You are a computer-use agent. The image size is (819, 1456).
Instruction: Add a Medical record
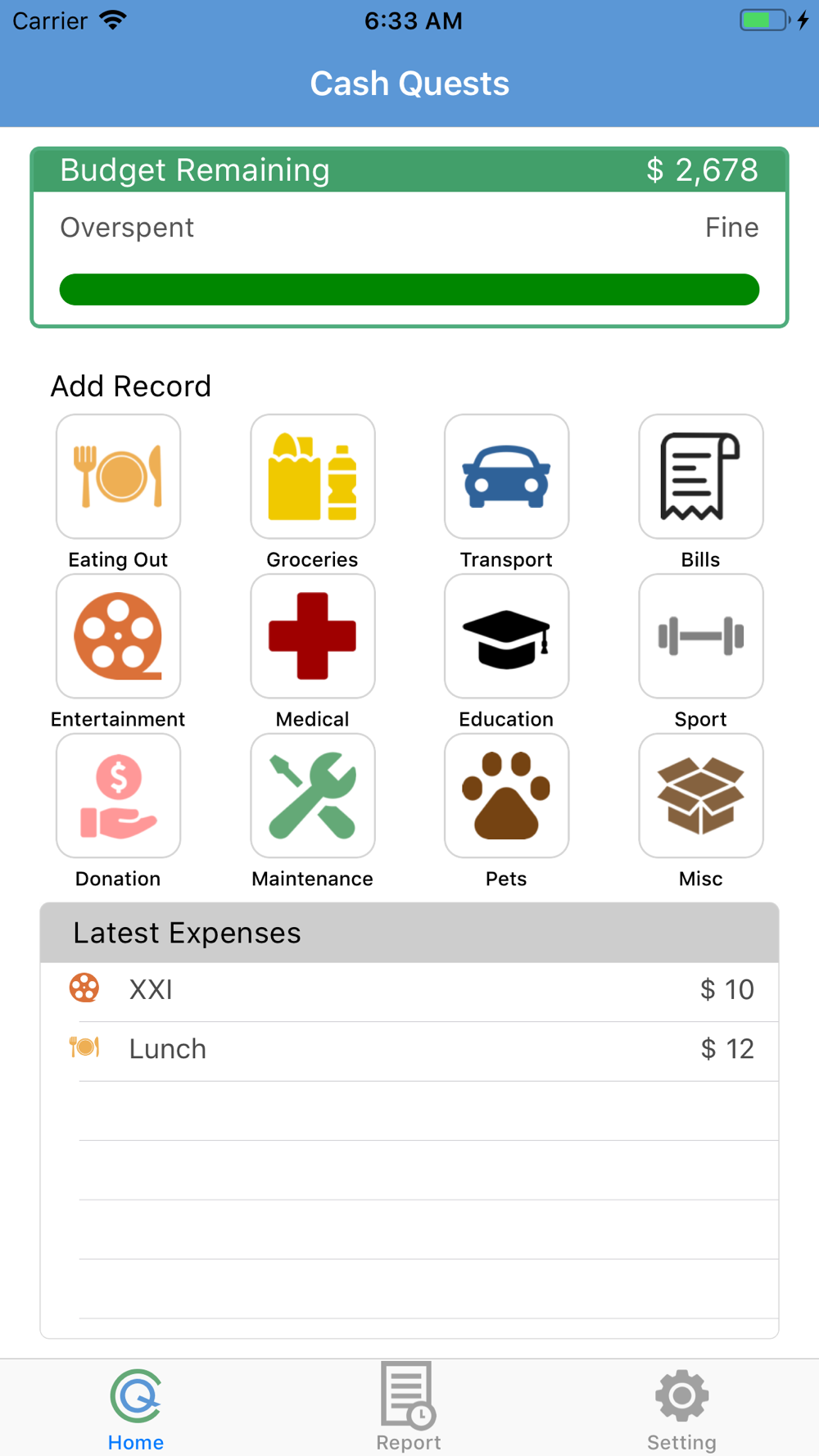coord(312,636)
